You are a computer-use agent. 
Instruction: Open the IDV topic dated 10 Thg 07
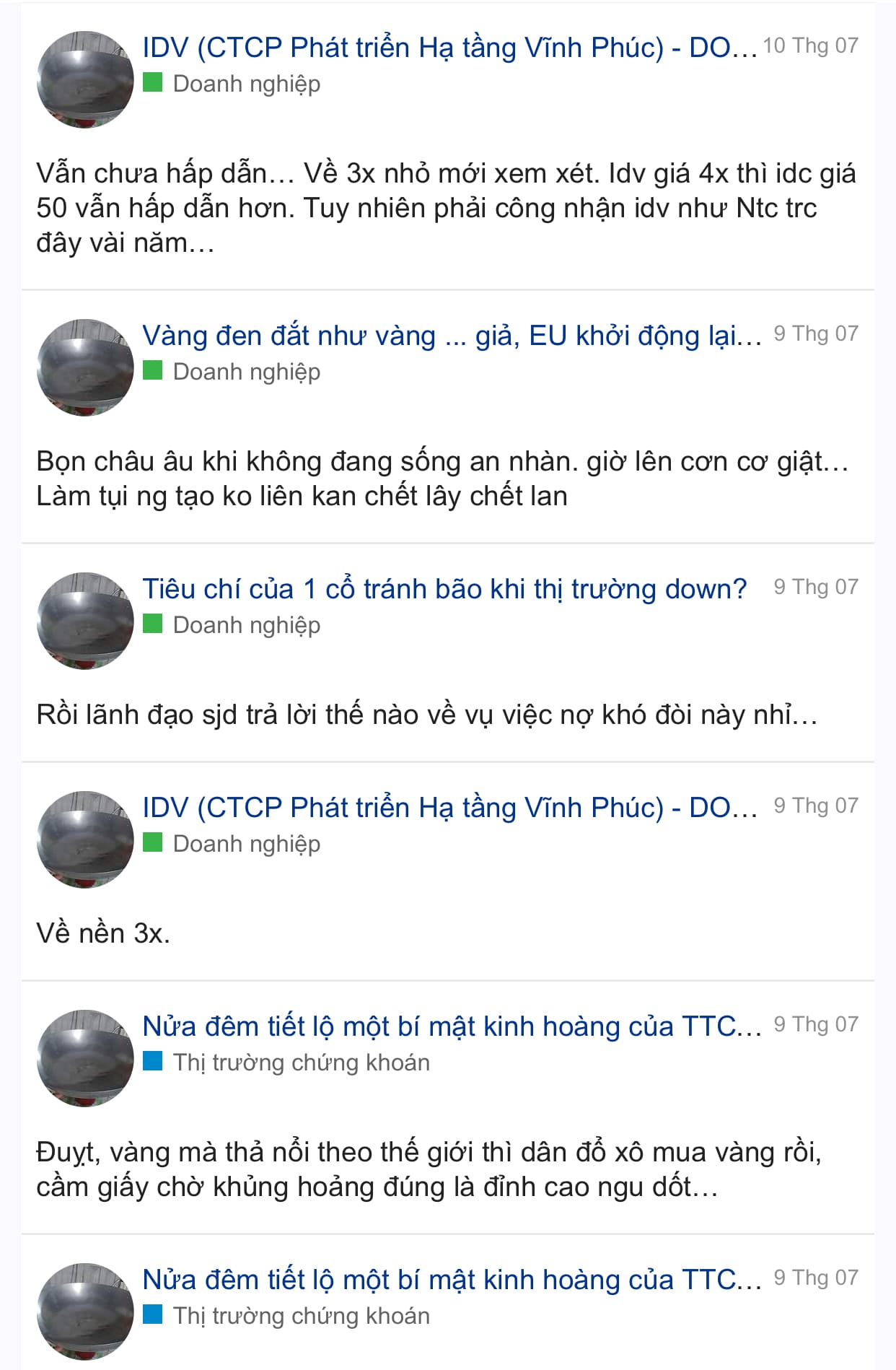click(449, 48)
